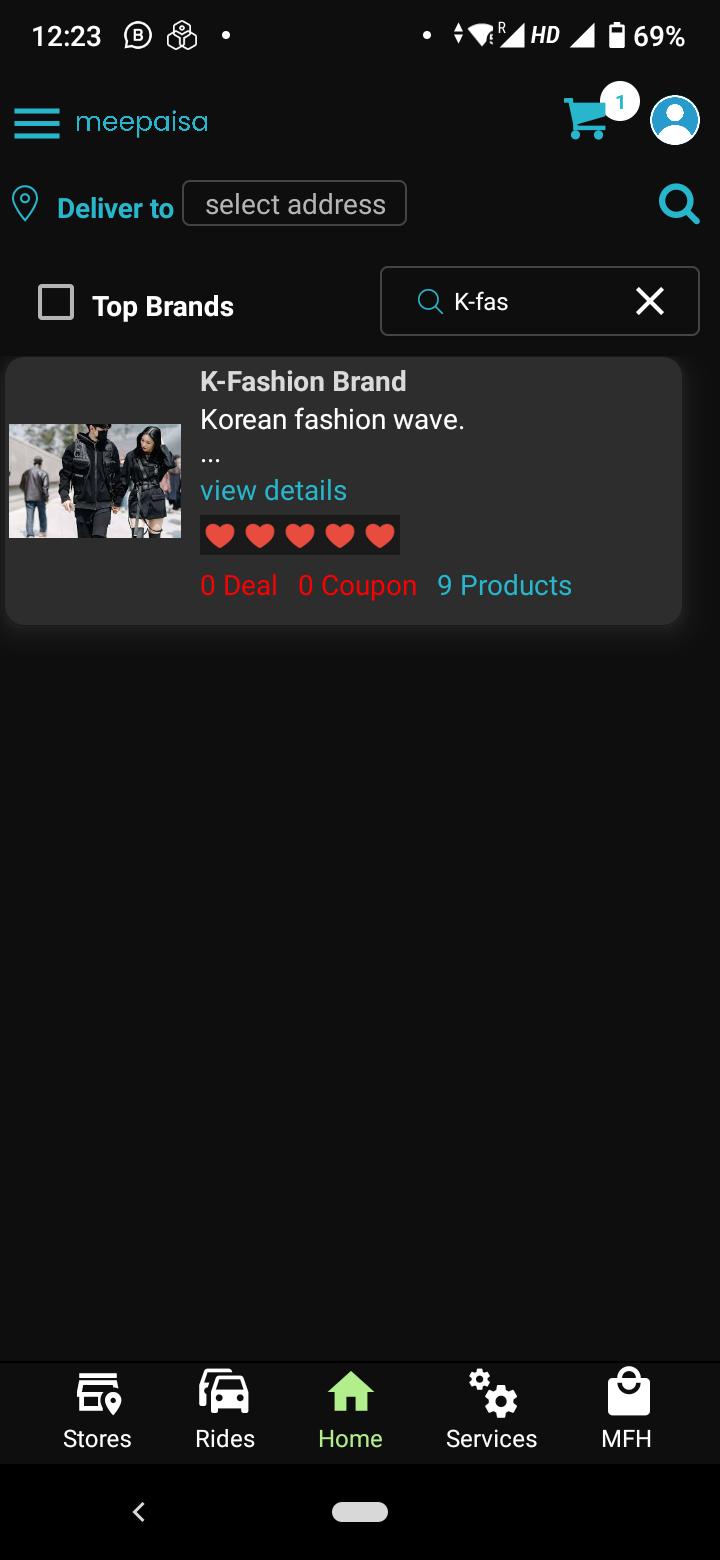The height and width of the screenshot is (1560, 720).
Task: Tap the system back arrow
Action: click(x=139, y=1512)
